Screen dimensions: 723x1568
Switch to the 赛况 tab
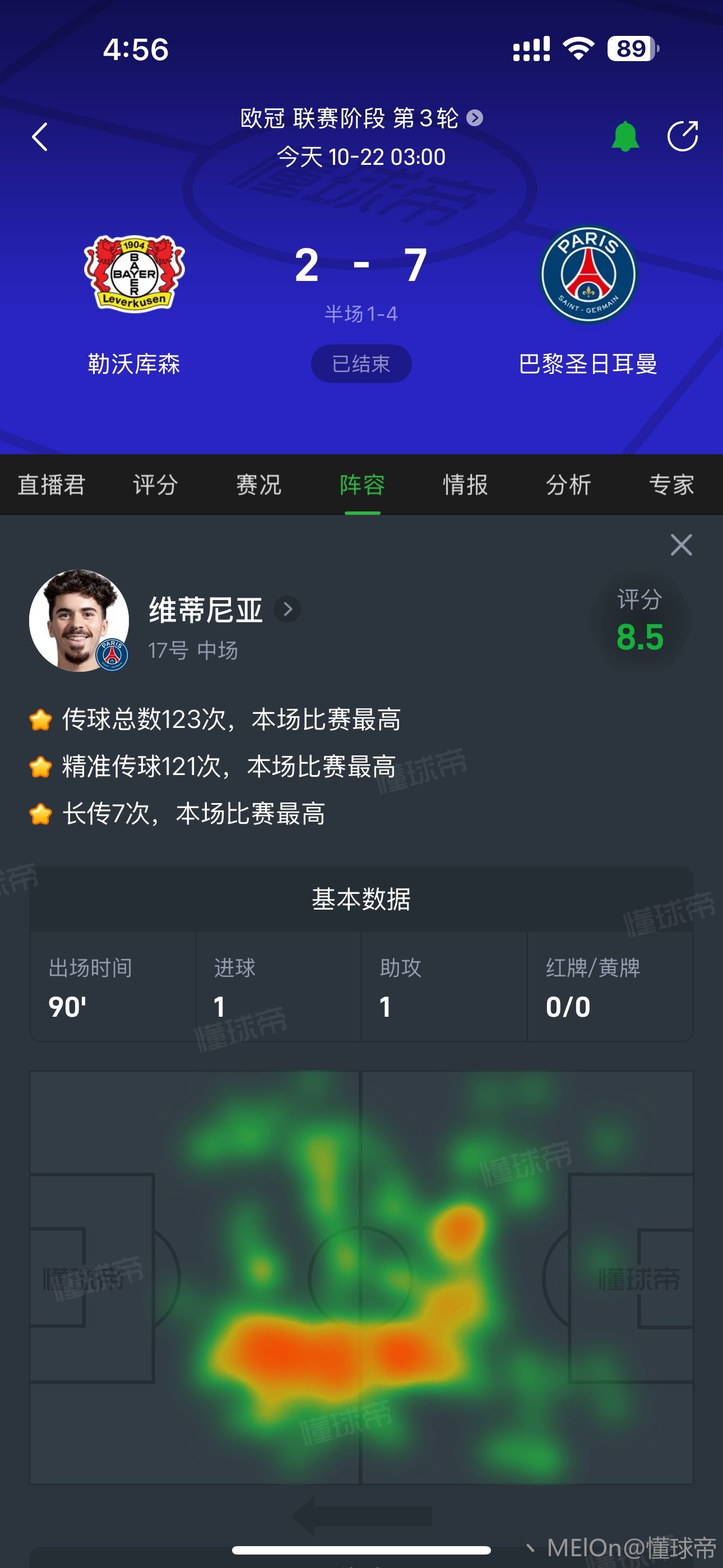258,485
